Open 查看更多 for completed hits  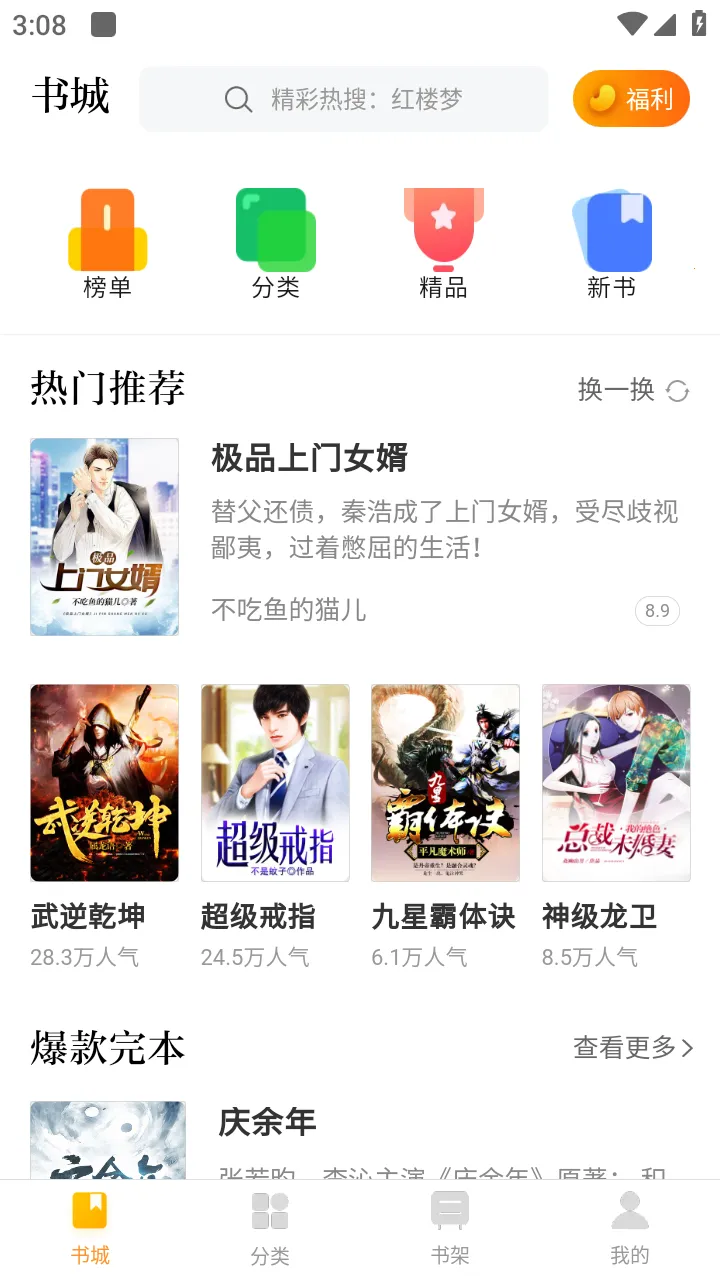[625, 1048]
